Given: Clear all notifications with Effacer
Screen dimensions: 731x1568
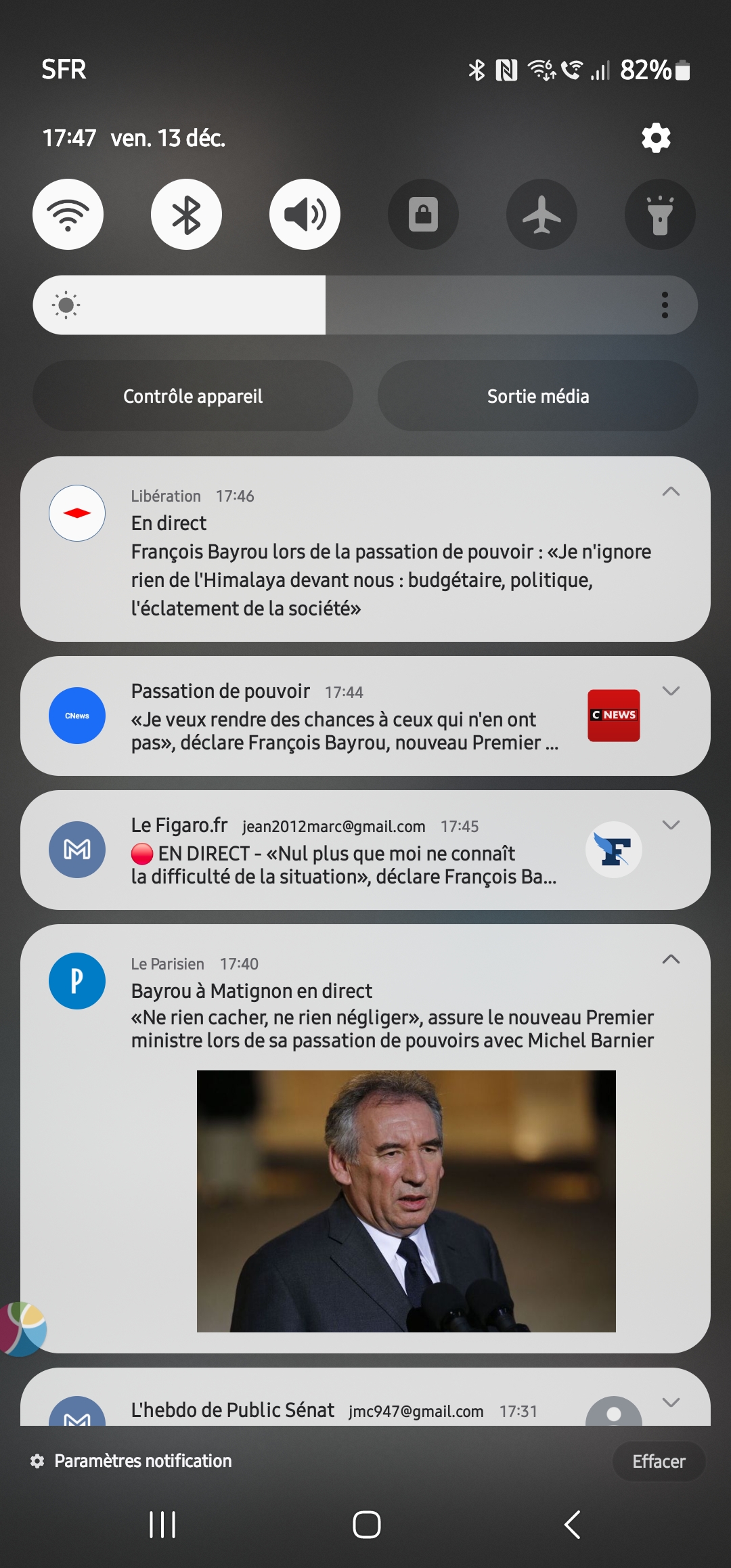Looking at the screenshot, I should coord(659,1461).
